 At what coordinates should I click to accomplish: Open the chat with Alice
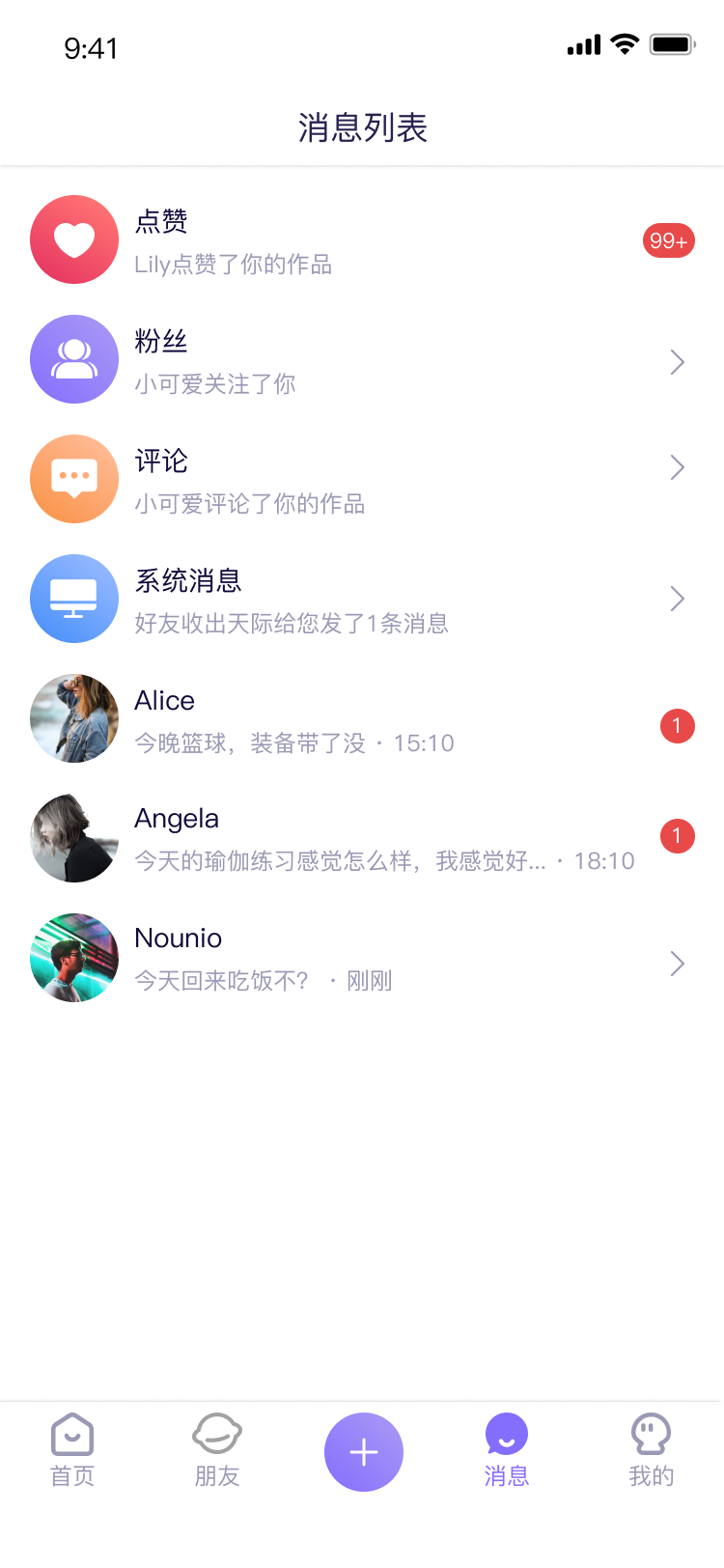[362, 719]
